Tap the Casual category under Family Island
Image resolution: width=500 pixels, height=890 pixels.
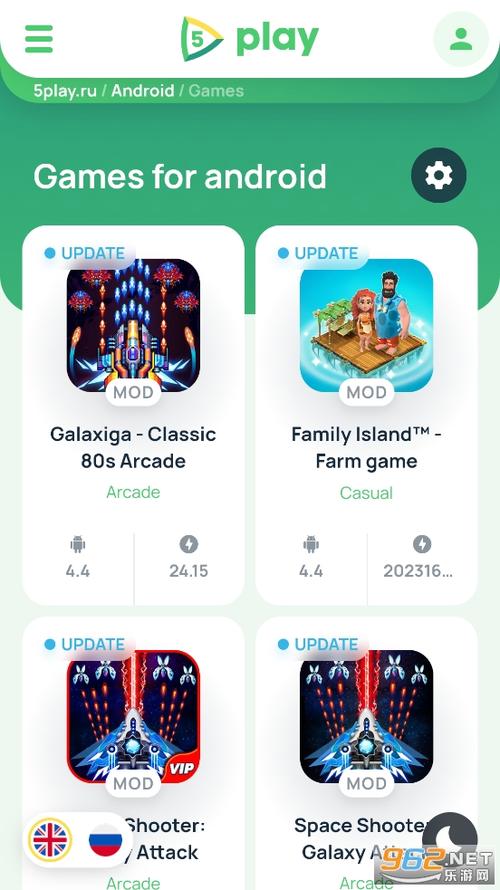(x=366, y=493)
